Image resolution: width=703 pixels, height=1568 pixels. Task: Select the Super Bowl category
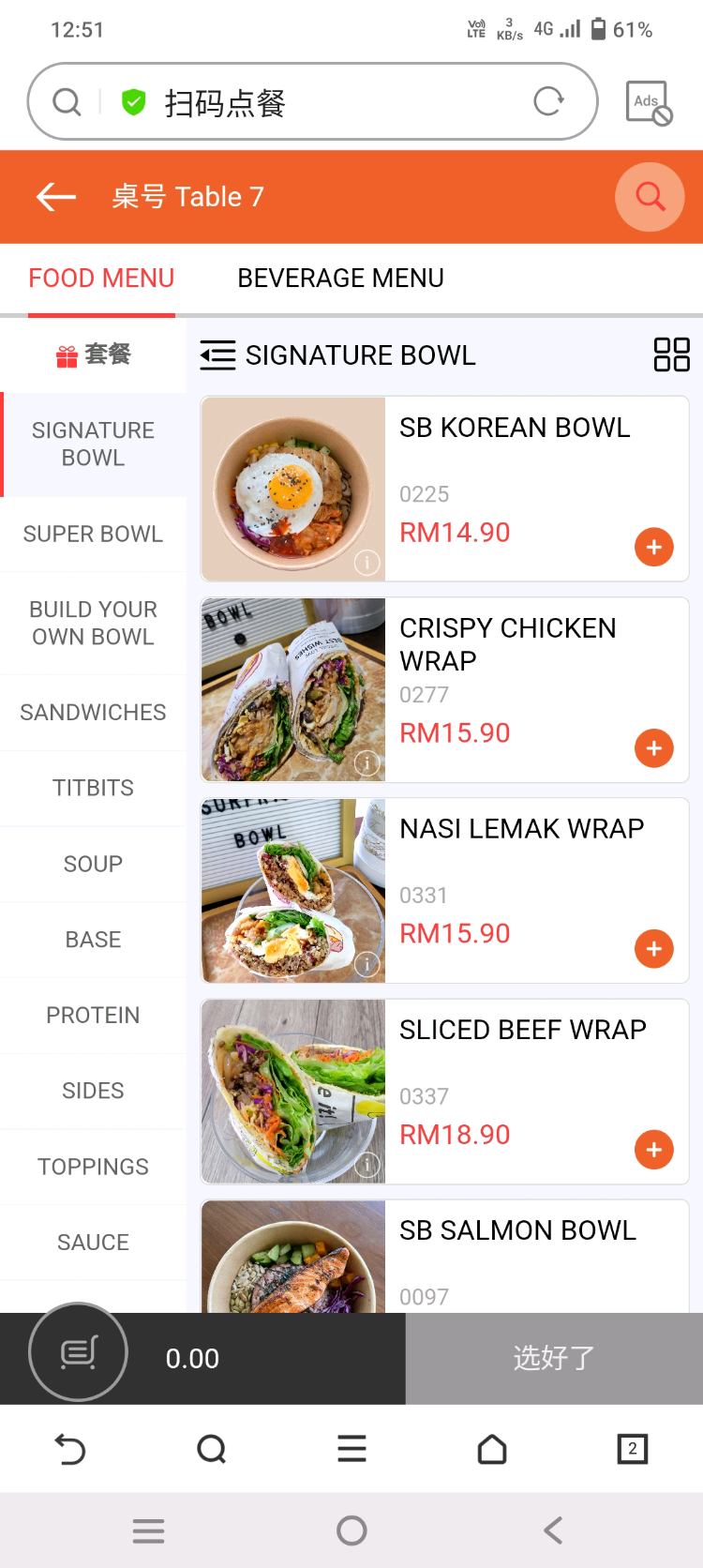93,535
